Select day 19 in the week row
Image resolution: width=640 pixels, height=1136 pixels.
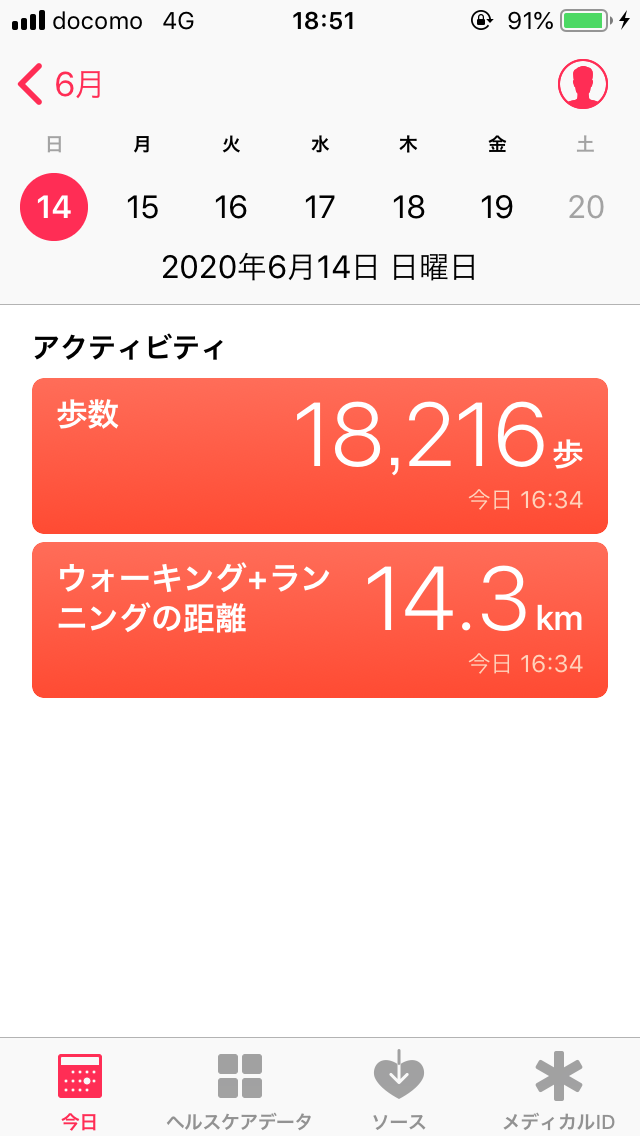coord(497,207)
